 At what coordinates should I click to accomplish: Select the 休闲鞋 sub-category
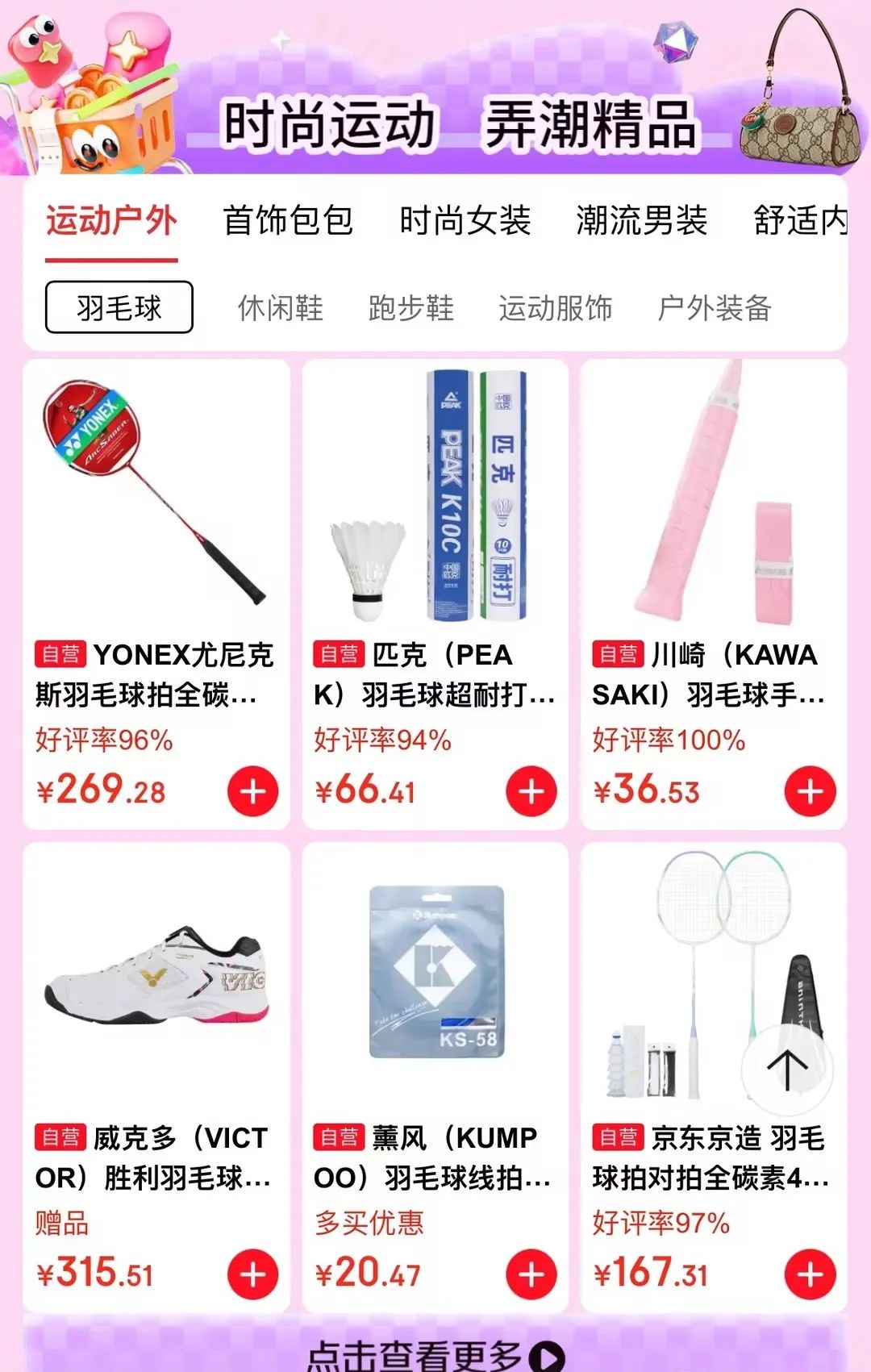pyautogui.click(x=280, y=307)
